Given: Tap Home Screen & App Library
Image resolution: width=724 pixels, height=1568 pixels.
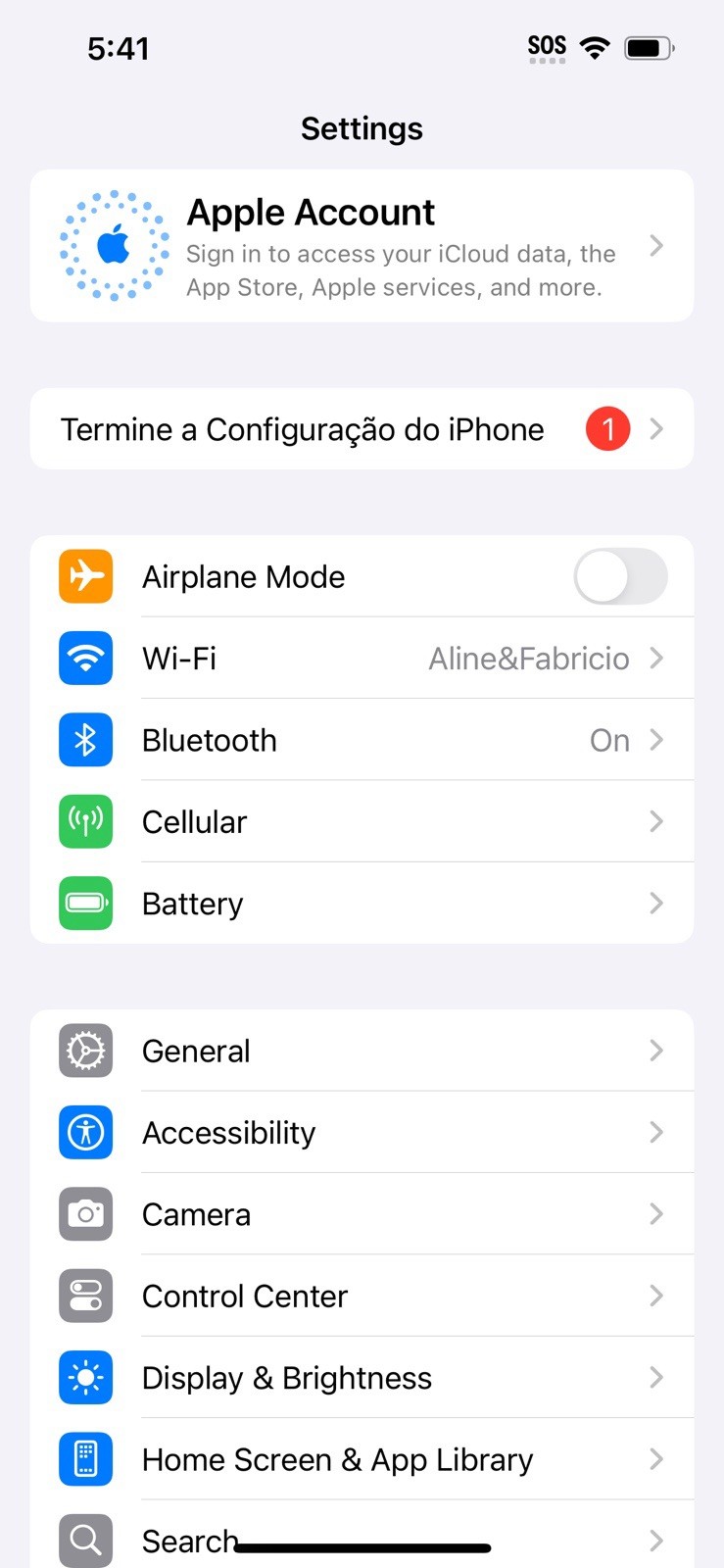Looking at the screenshot, I should pos(362,1459).
